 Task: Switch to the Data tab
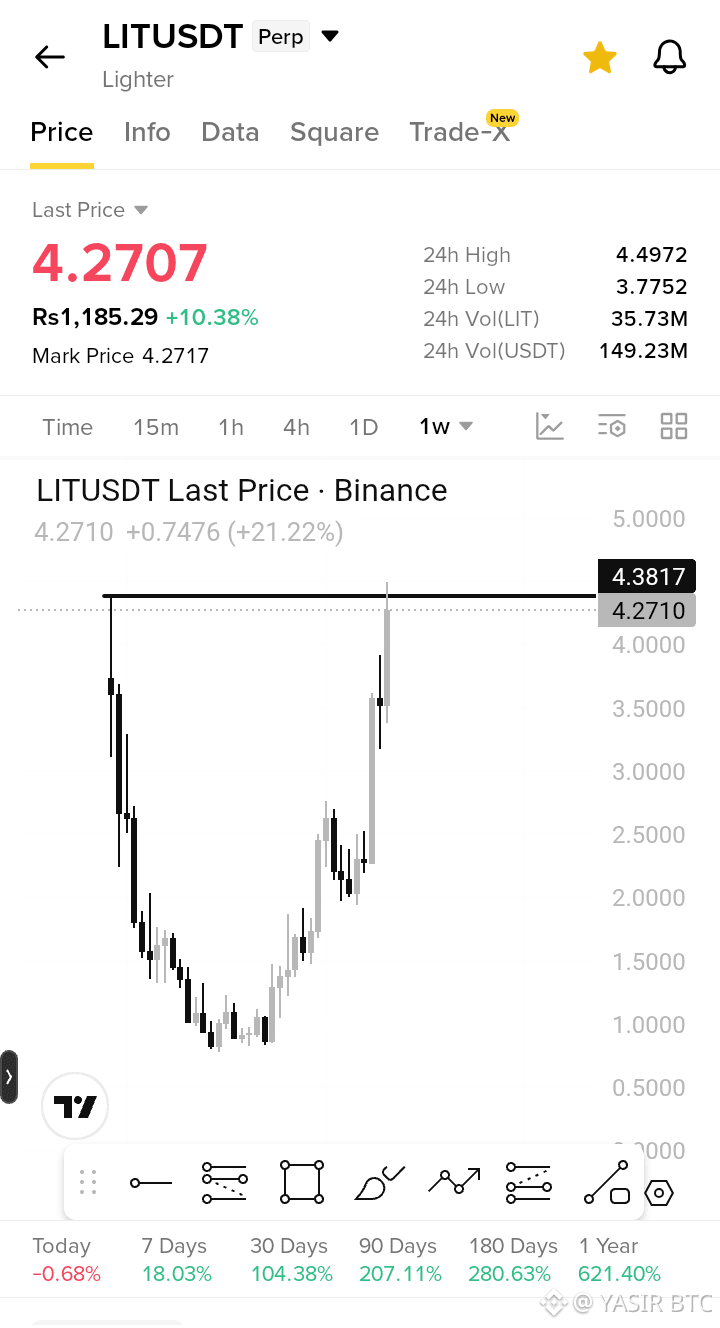(230, 132)
